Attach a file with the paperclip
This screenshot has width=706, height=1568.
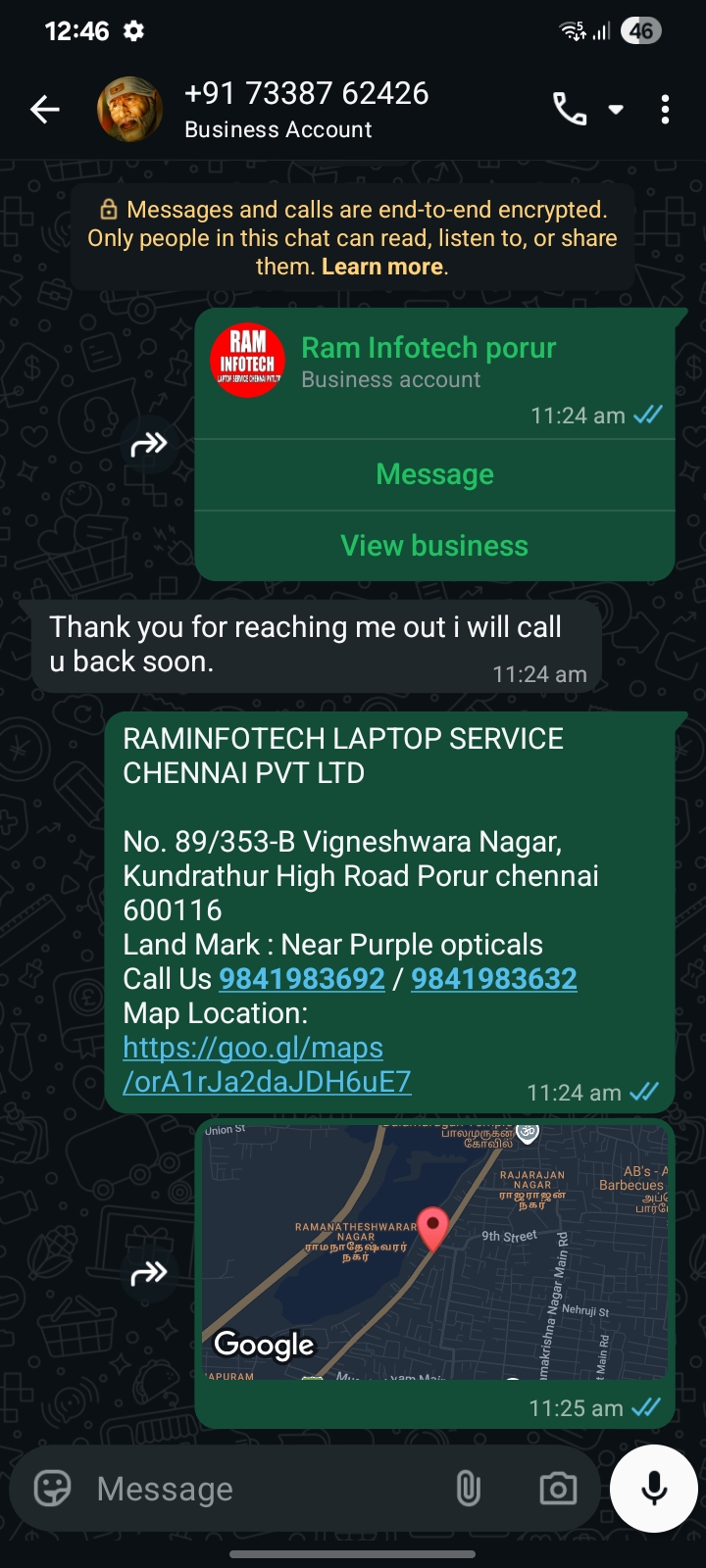click(469, 1489)
